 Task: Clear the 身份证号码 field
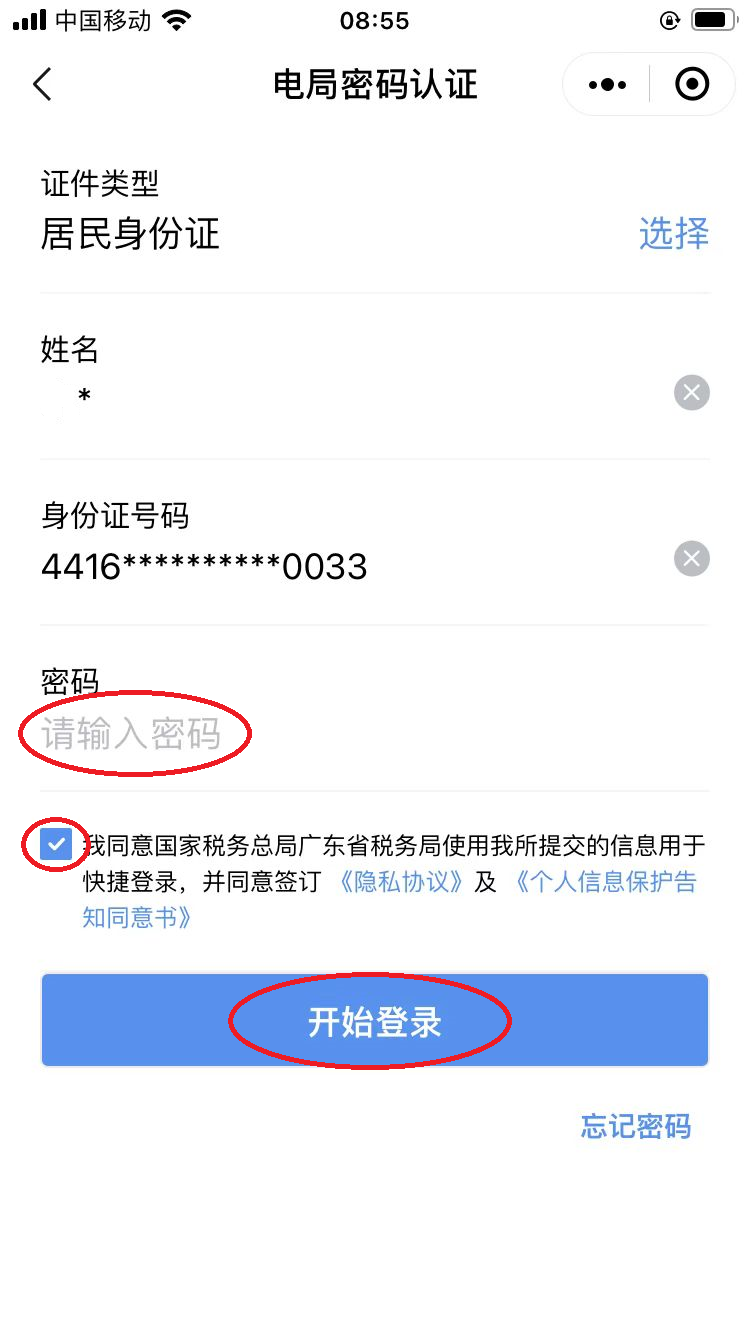691,558
